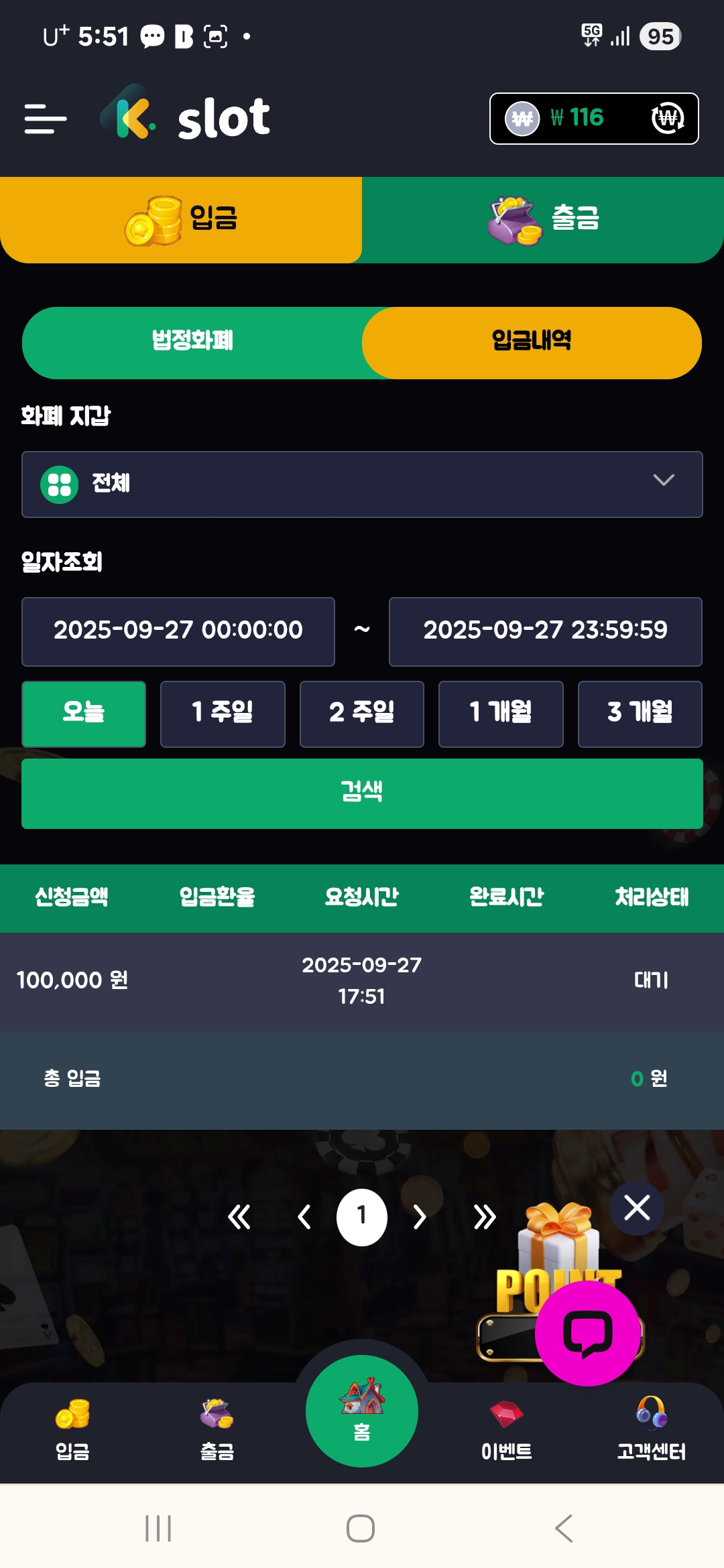Open the pink live chat button
Image resolution: width=724 pixels, height=1568 pixels.
point(587,1333)
